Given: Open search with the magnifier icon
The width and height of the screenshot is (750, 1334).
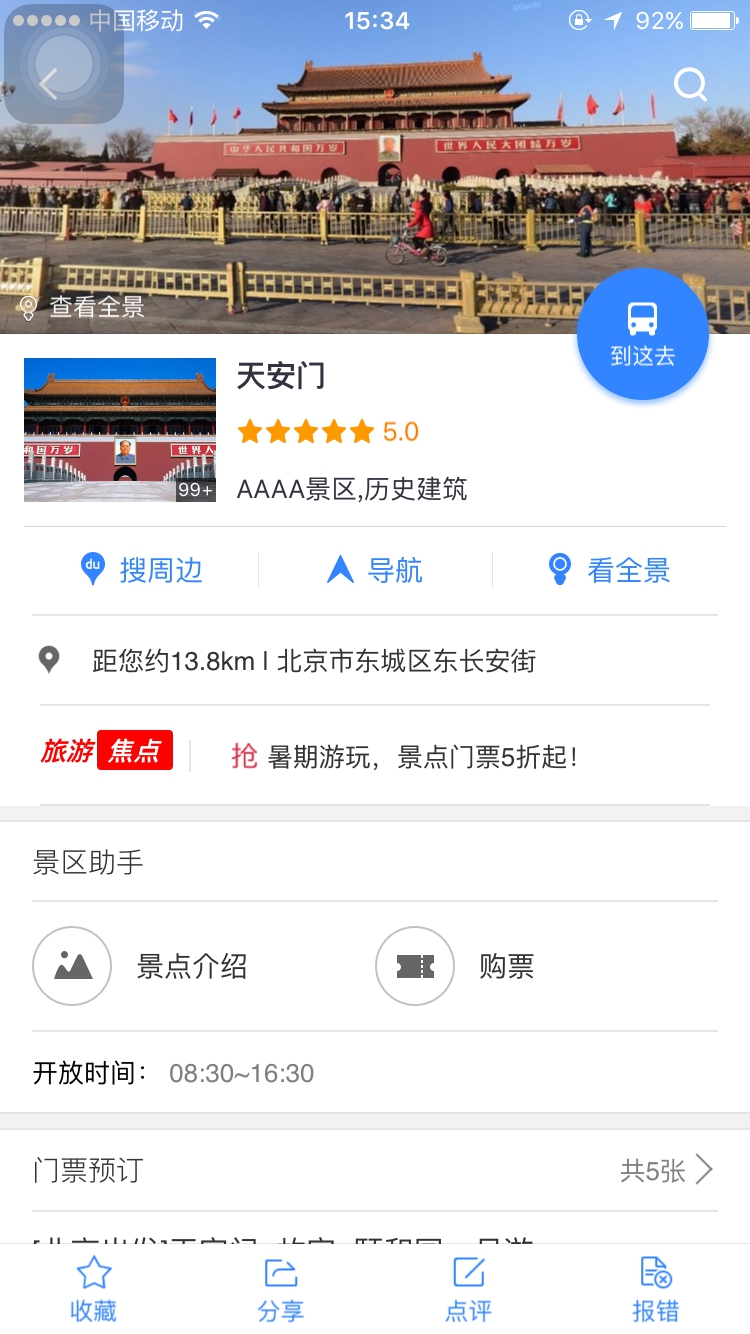Looking at the screenshot, I should pyautogui.click(x=690, y=84).
